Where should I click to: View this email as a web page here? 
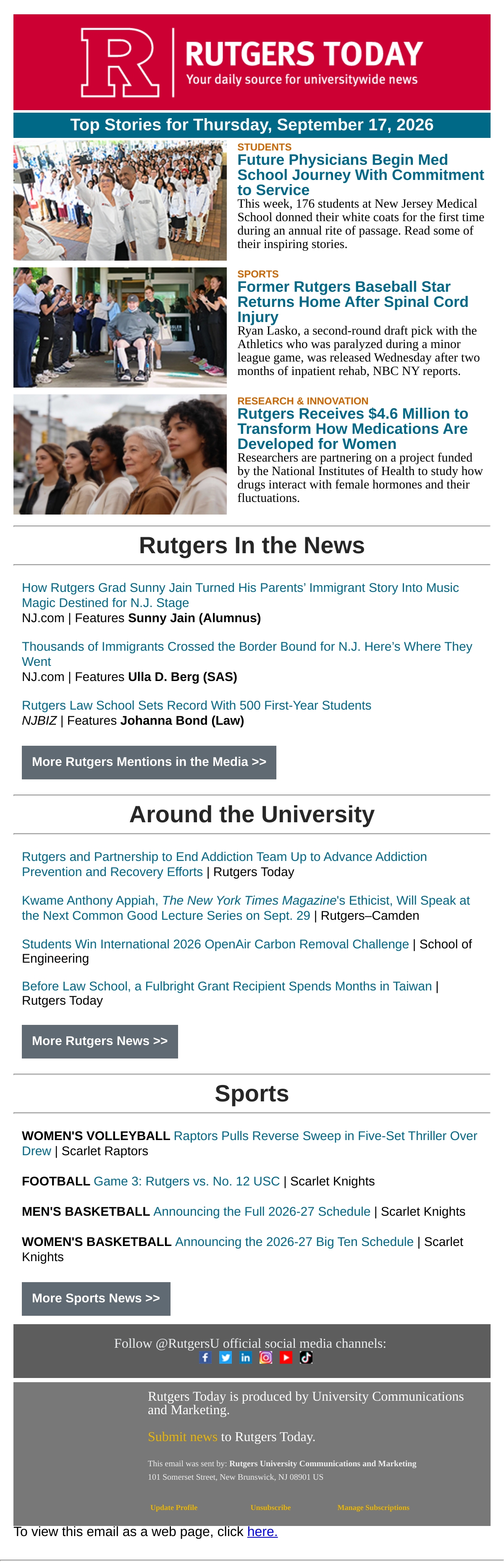point(262,1531)
